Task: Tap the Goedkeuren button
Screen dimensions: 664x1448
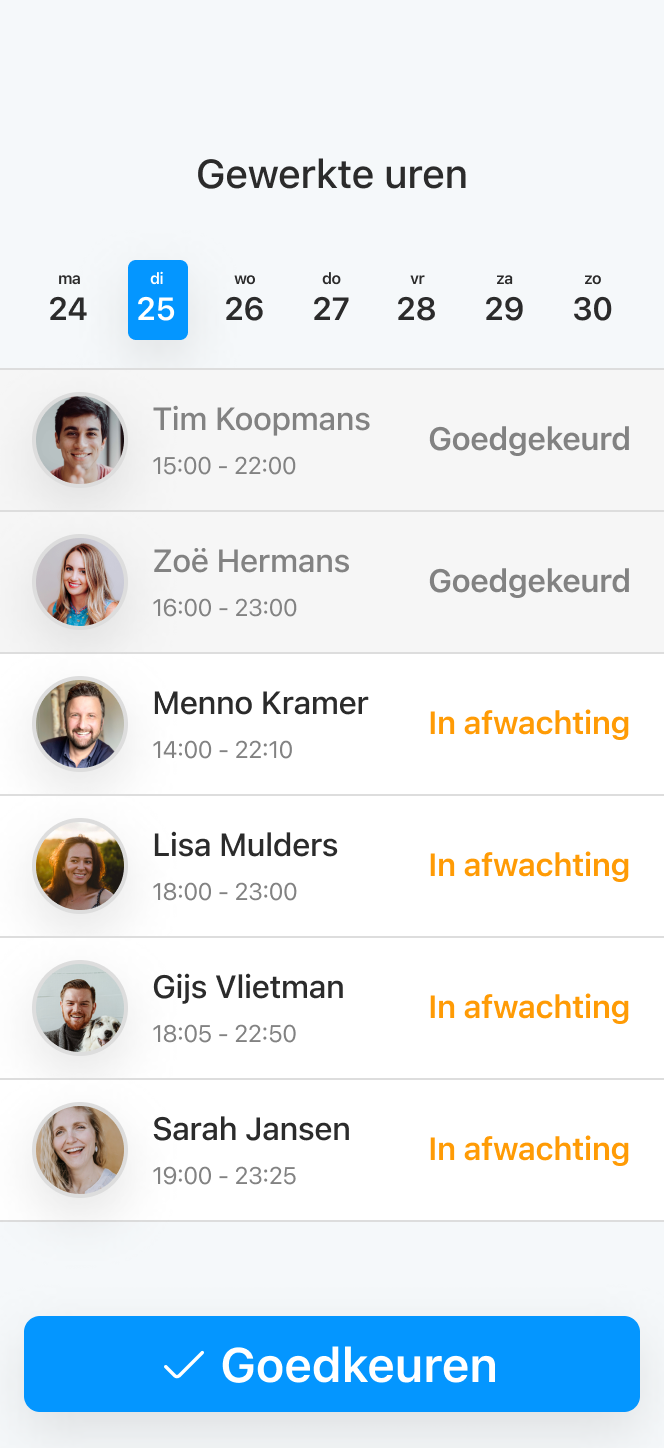Action: pos(332,1364)
